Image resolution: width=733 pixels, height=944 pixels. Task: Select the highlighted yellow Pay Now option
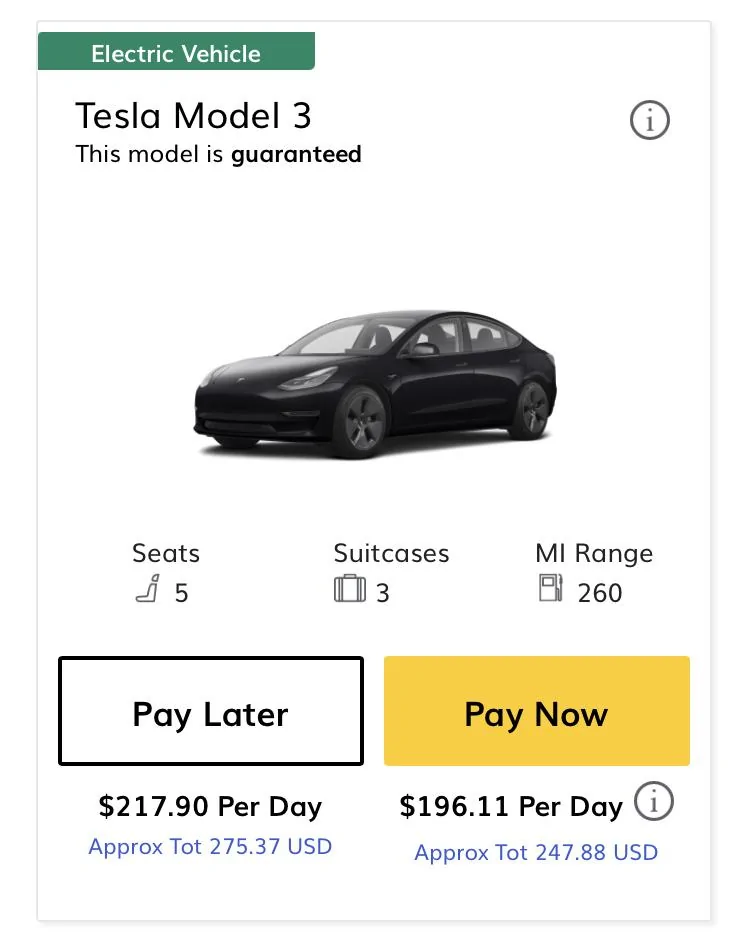click(x=536, y=711)
